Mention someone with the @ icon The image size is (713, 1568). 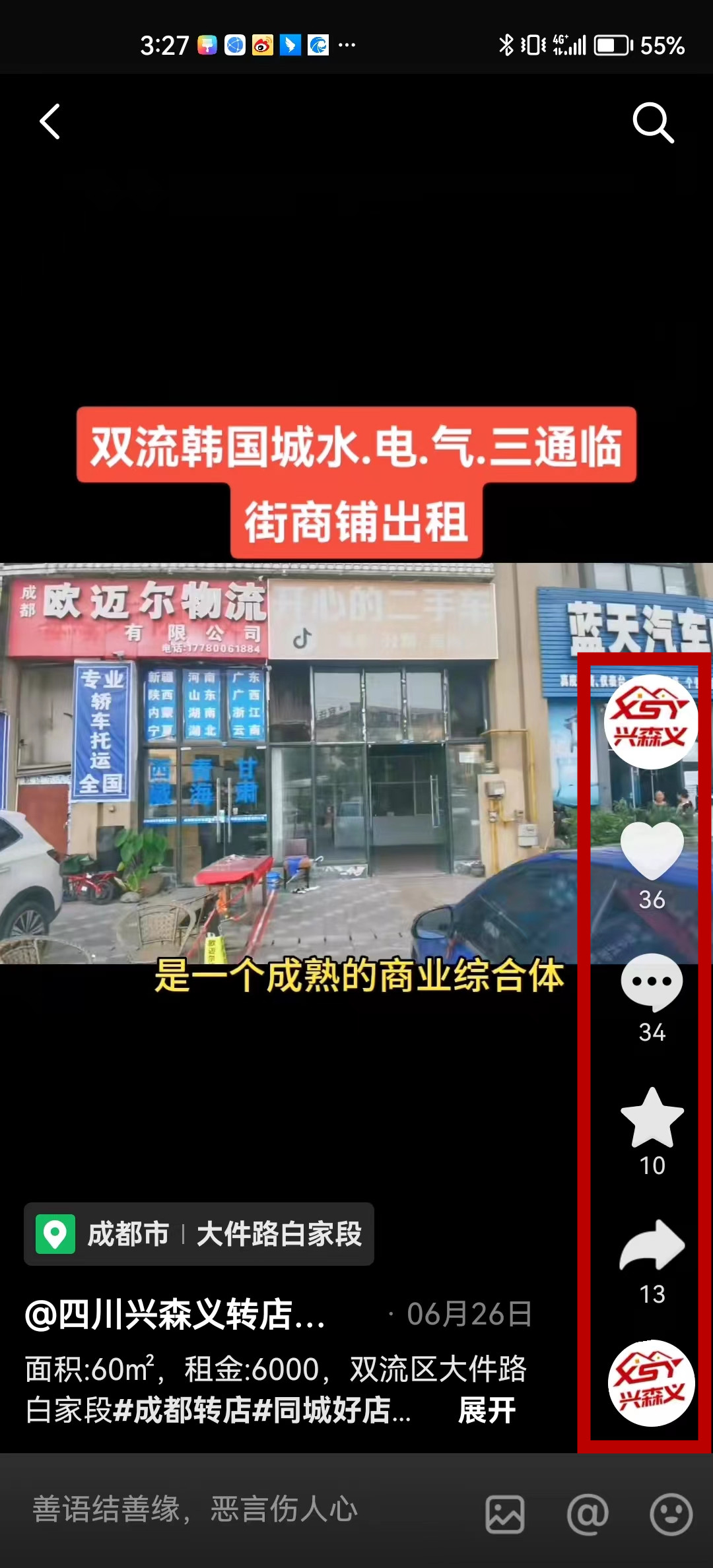pos(587,1514)
